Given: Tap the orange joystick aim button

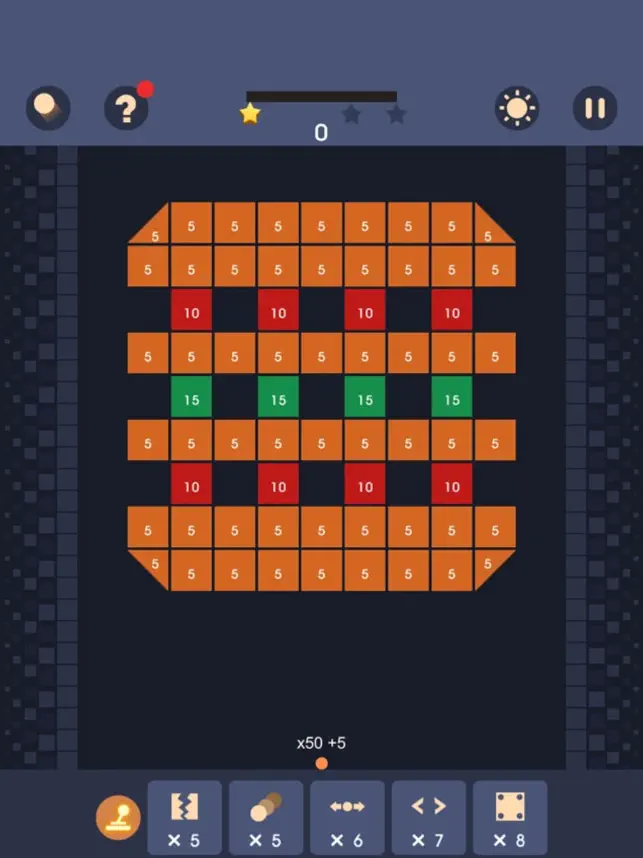Looking at the screenshot, I should [x=117, y=817].
